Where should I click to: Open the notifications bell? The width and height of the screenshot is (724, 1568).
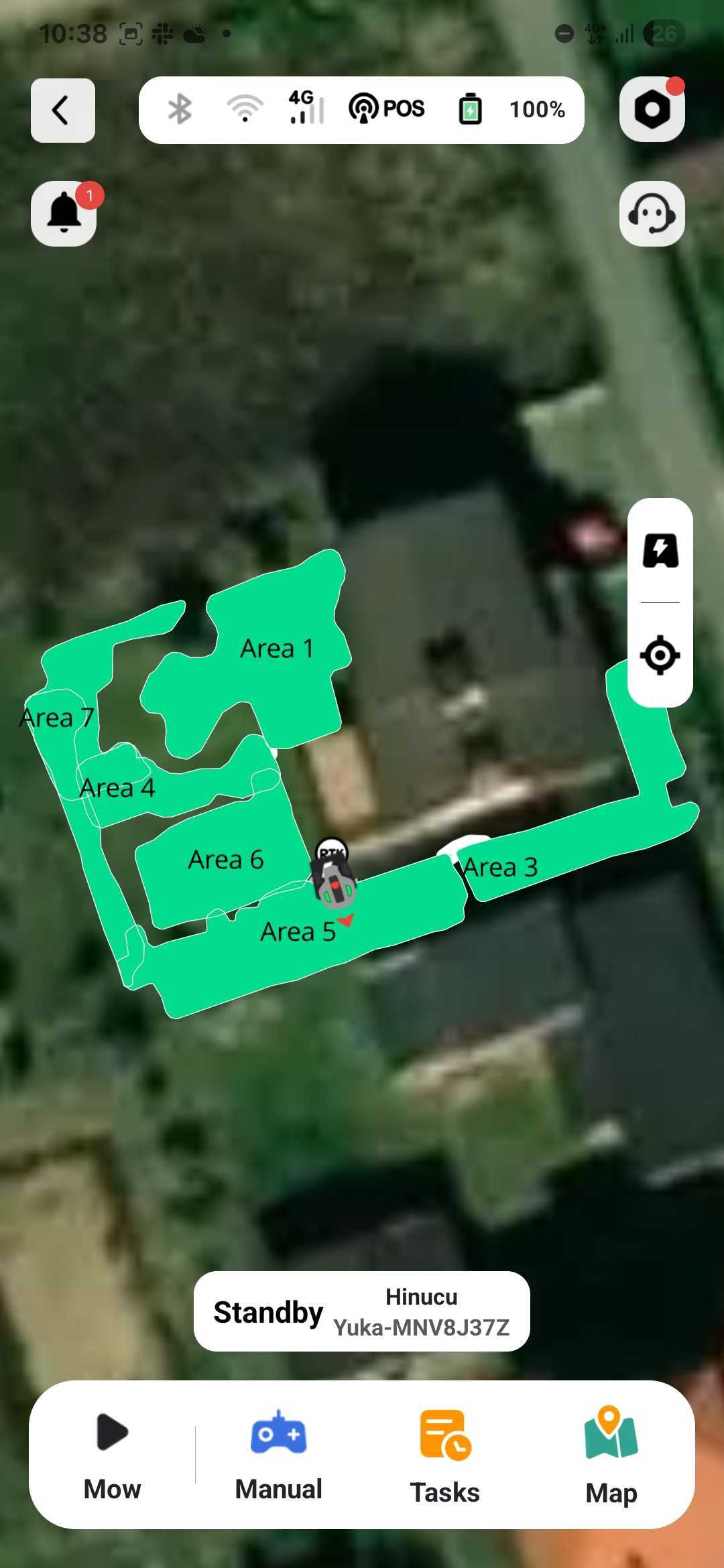tap(64, 214)
